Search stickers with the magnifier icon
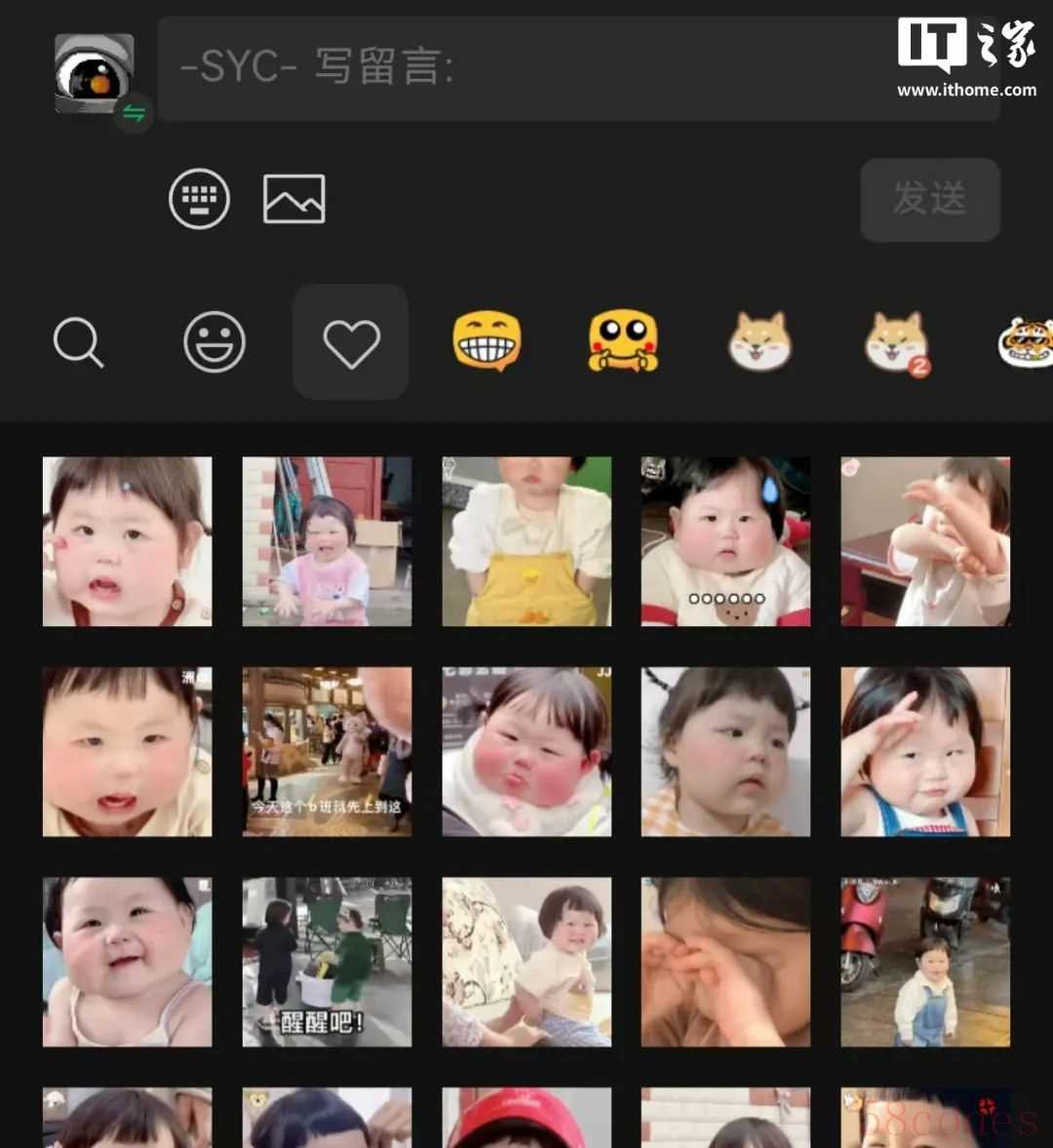1053x1148 pixels. [x=78, y=342]
